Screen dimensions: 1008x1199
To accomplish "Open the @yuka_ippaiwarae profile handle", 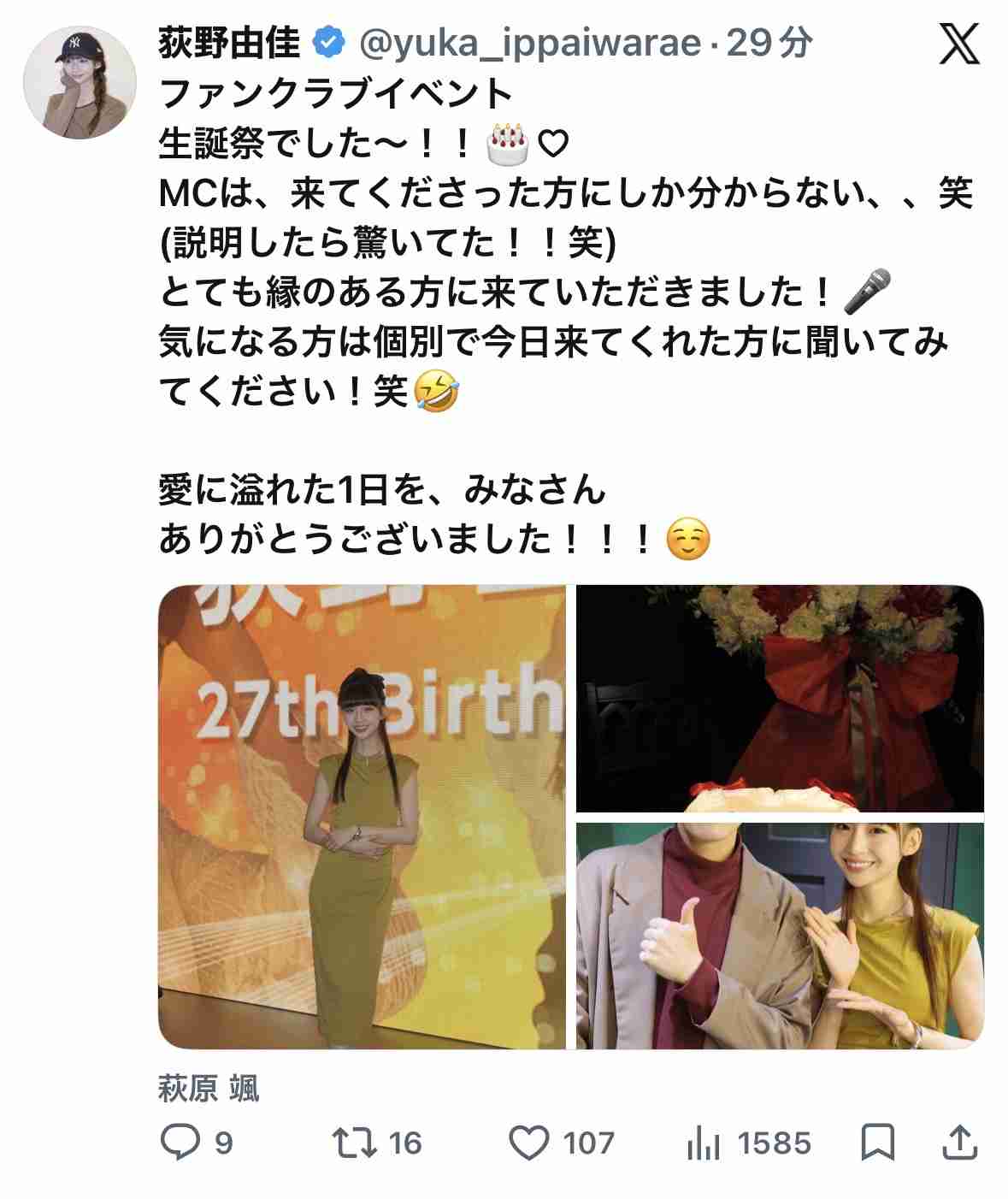I will pos(530,43).
